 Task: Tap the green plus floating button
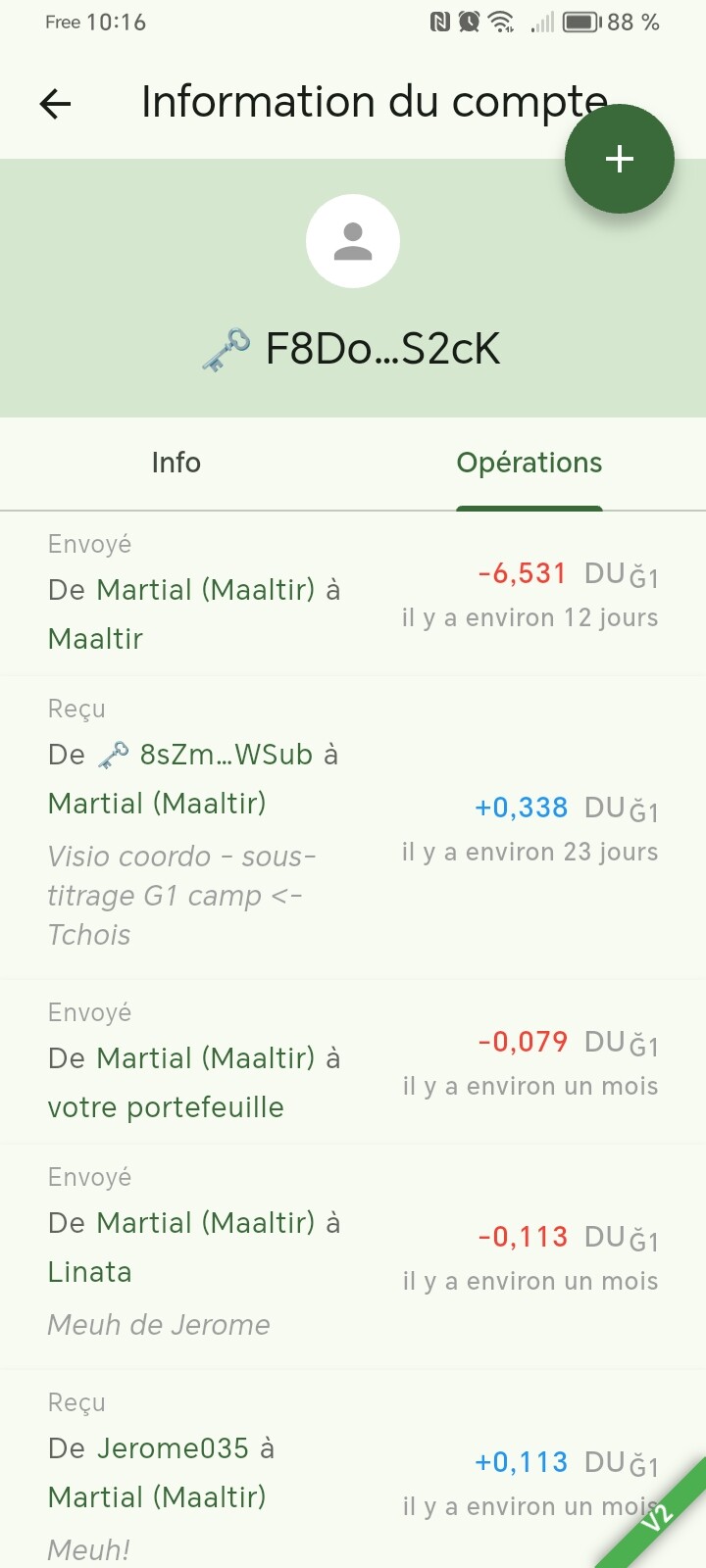pyautogui.click(x=620, y=159)
